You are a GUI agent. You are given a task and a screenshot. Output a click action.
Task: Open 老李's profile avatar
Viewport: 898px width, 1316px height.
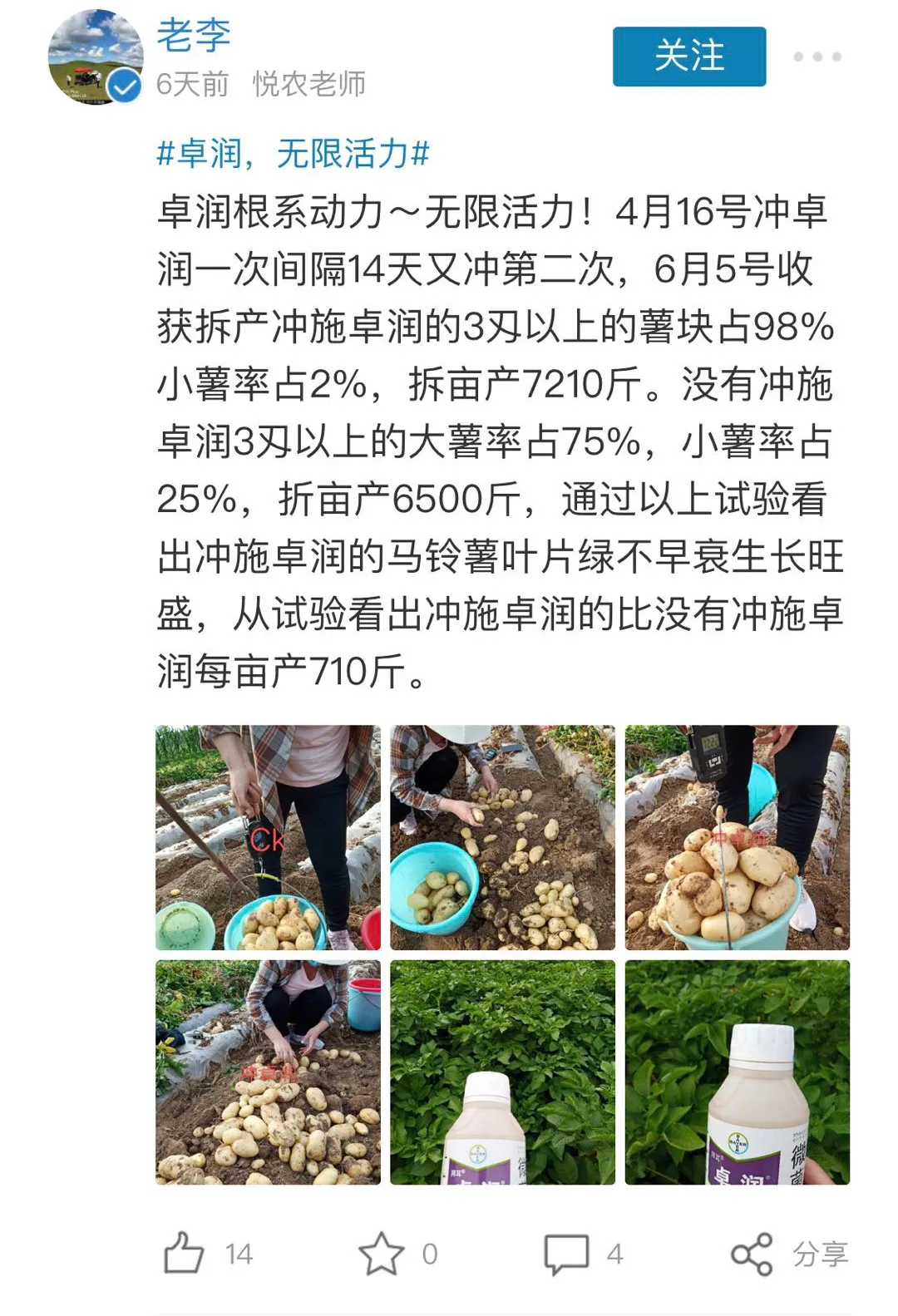click(96, 57)
